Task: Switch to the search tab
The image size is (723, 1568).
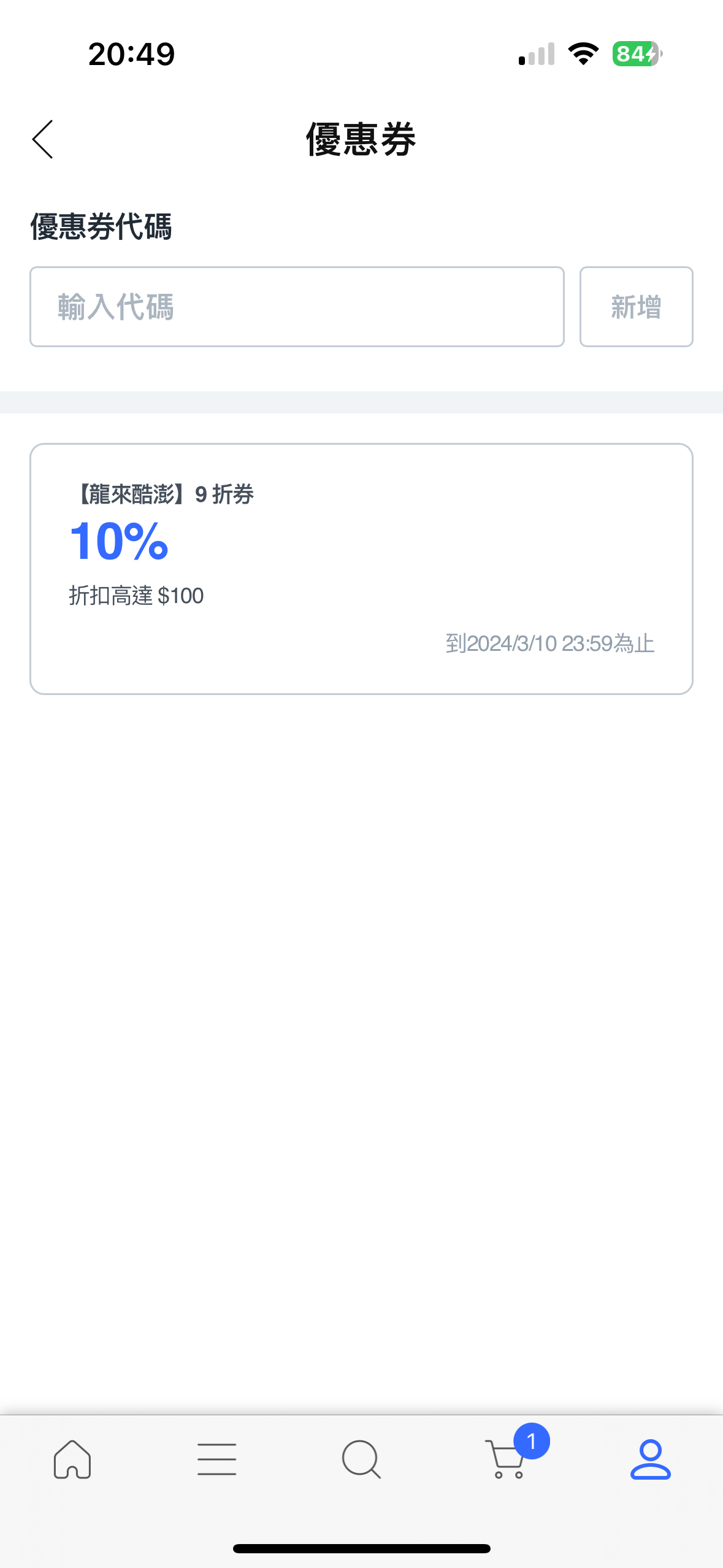Action: [x=361, y=1459]
